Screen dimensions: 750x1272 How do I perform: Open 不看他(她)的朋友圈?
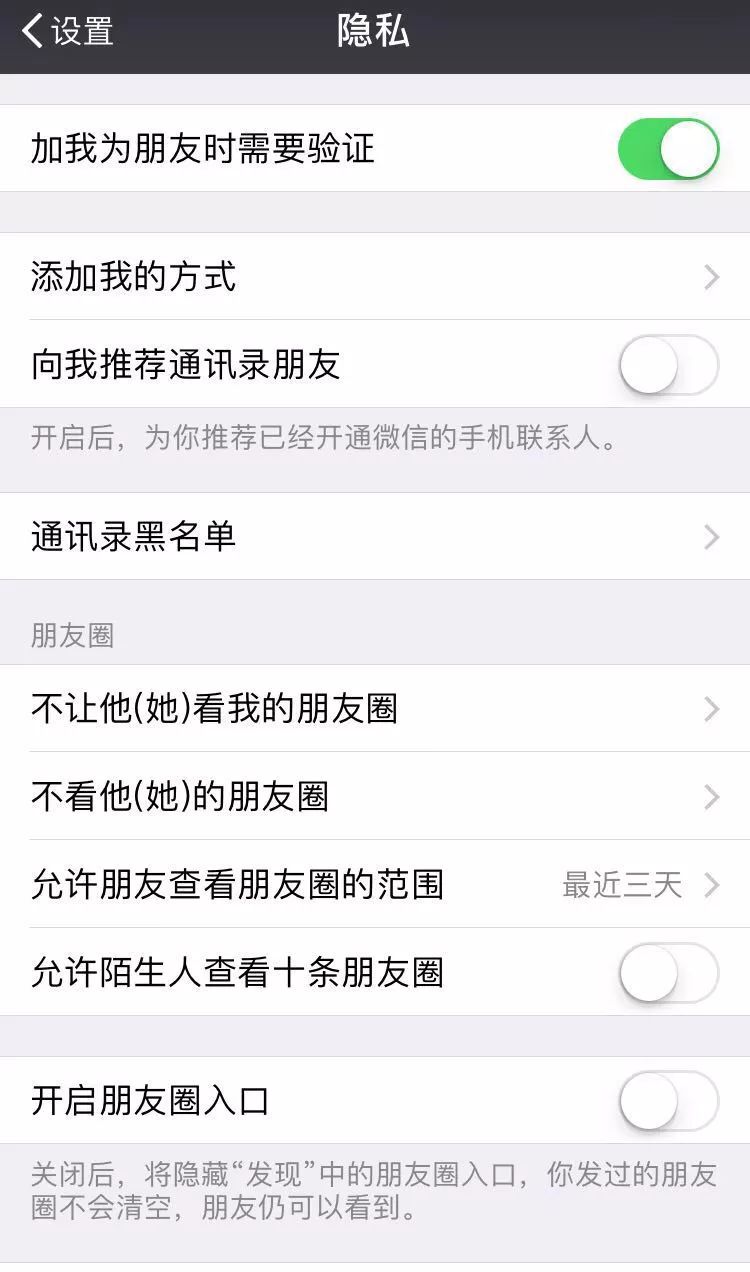tap(375, 797)
